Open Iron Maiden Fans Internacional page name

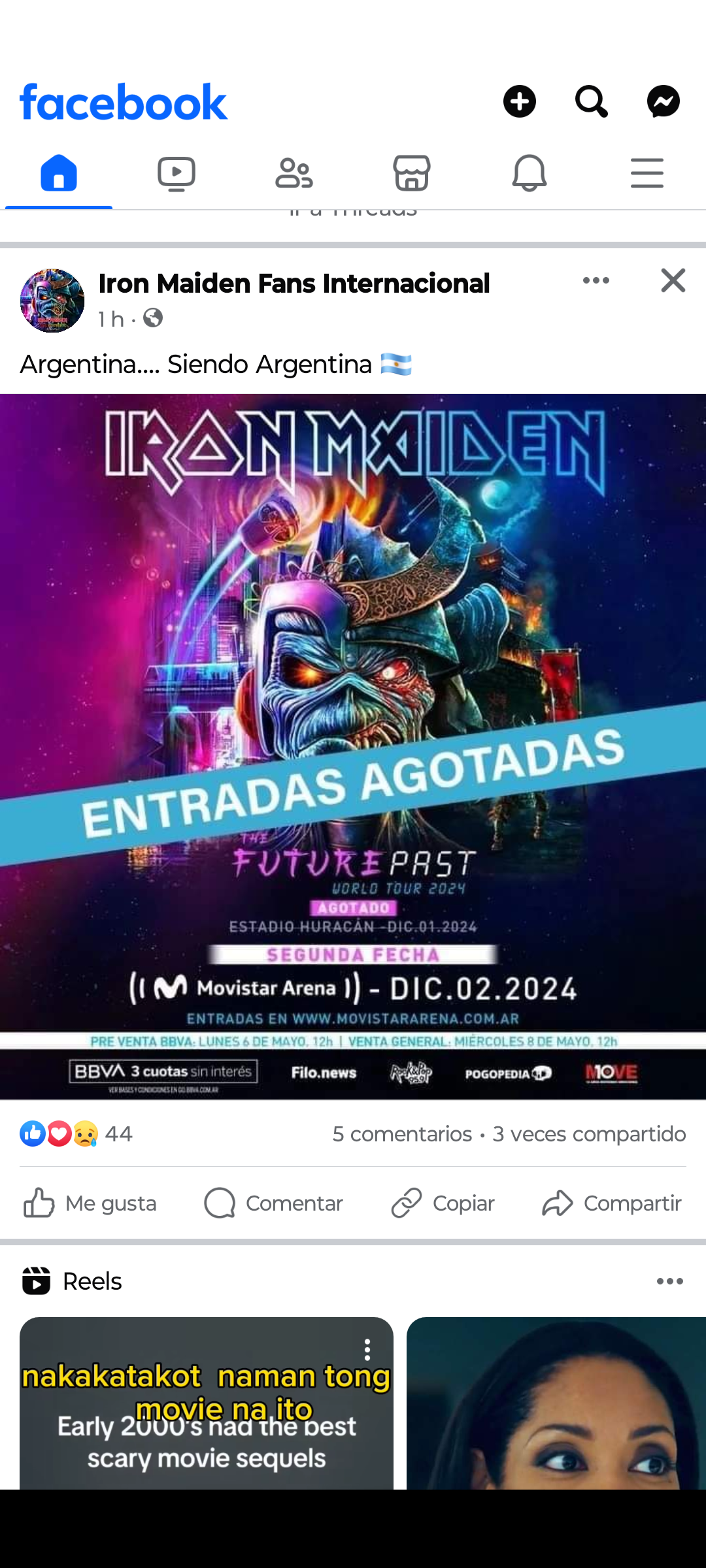[294, 284]
